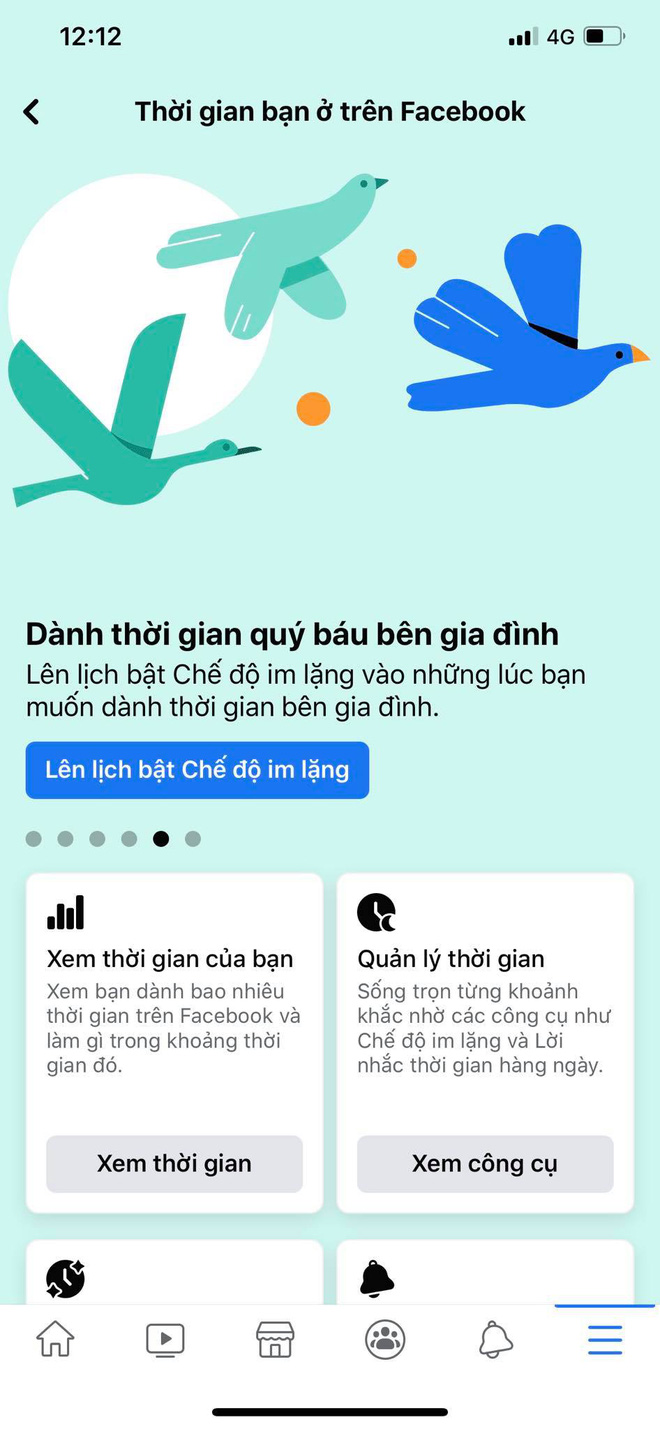Open the hamburger menu tab
Viewport: 660px width, 1429px height.
(x=605, y=1339)
